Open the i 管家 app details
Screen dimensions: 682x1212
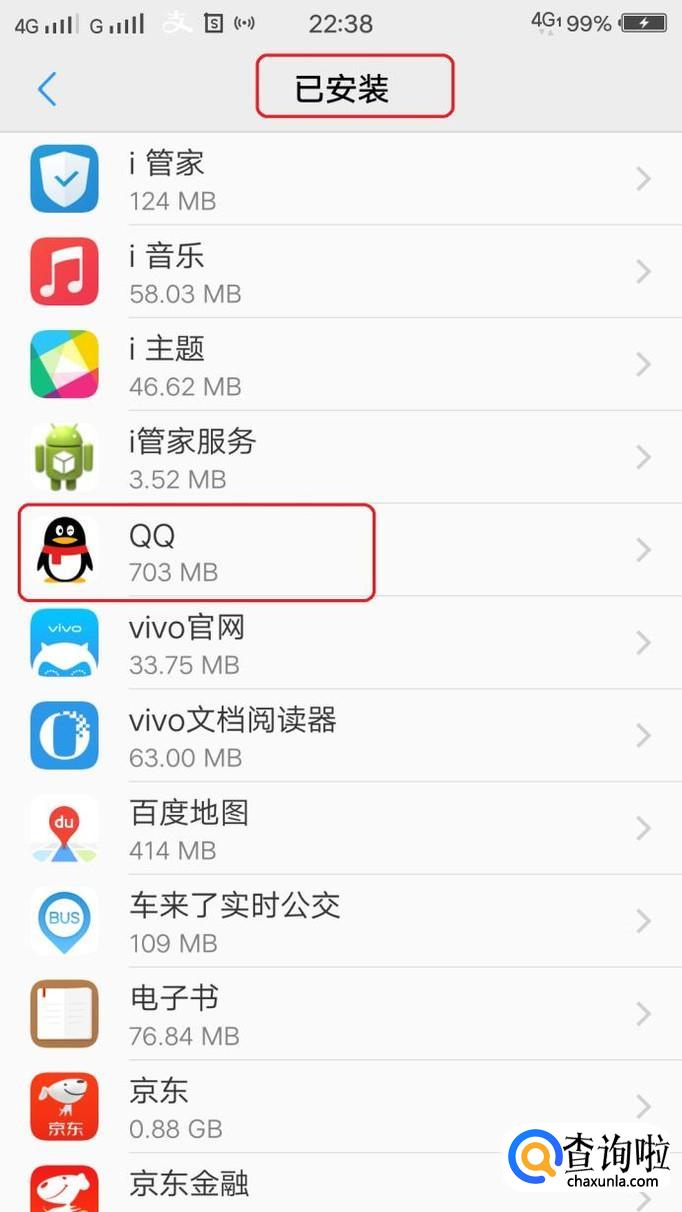[x=340, y=179]
